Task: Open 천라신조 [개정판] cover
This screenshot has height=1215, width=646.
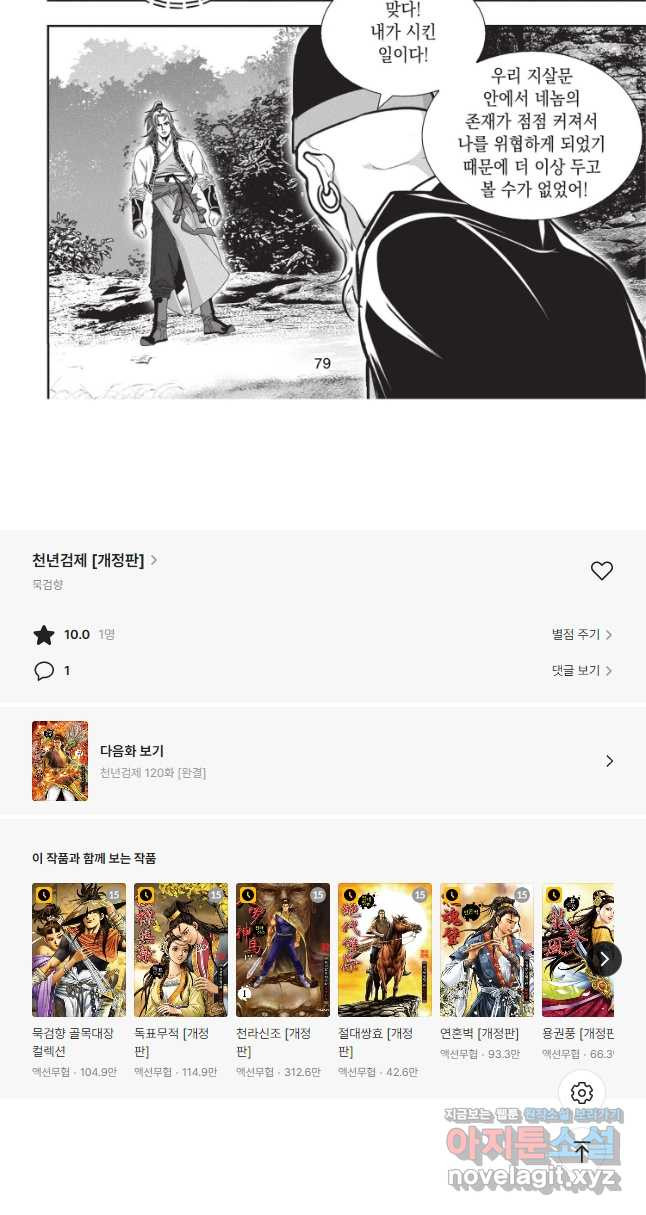Action: click(x=283, y=949)
